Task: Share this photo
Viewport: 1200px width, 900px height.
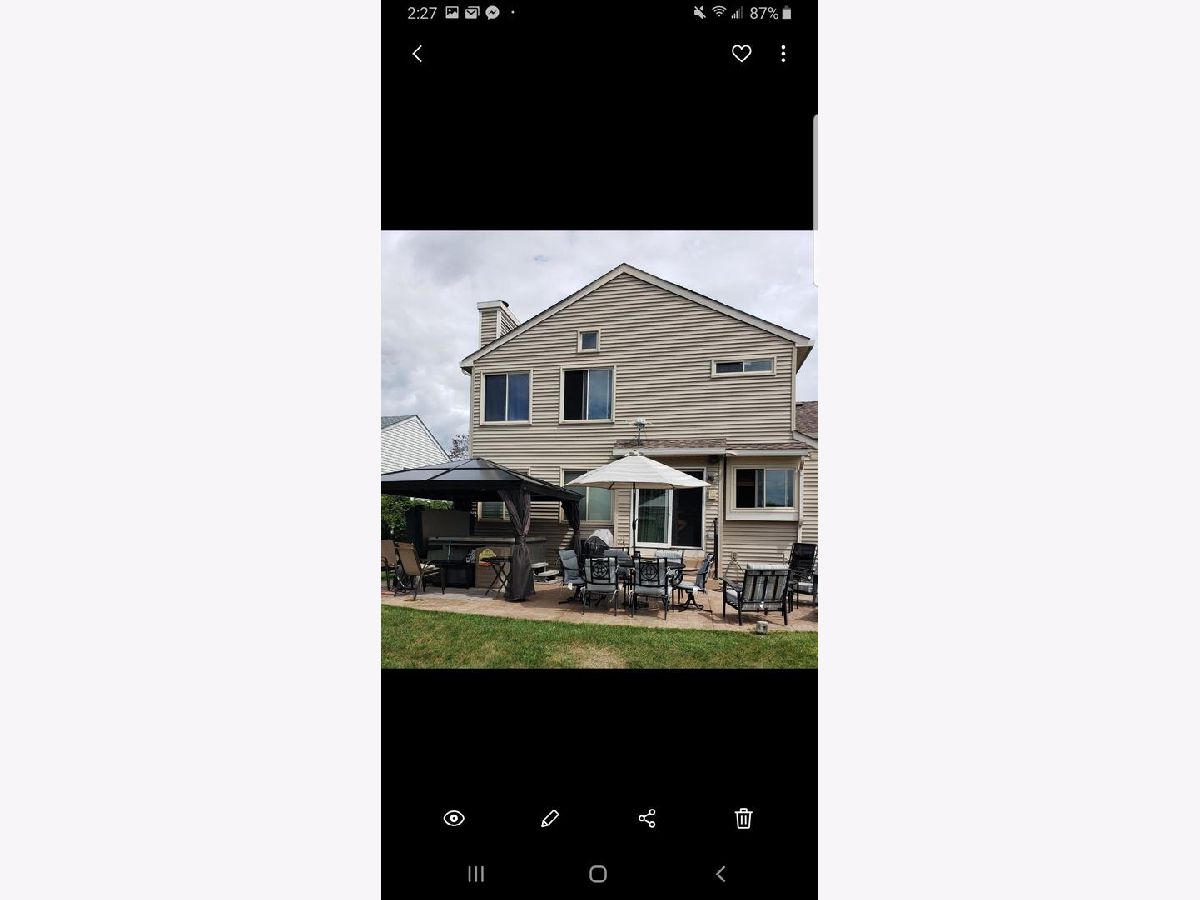Action: point(647,819)
